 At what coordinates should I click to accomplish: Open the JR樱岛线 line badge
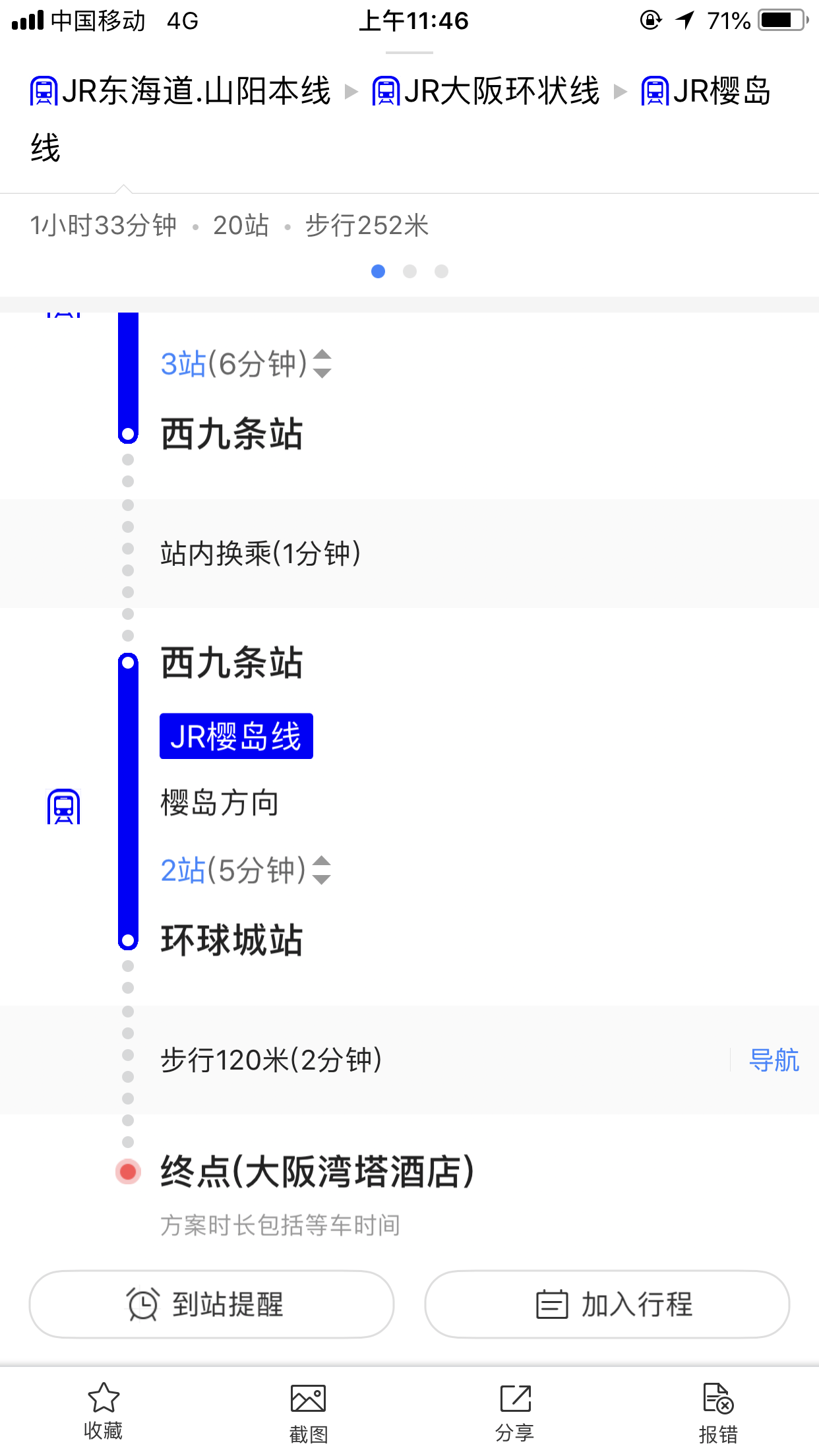(x=236, y=736)
